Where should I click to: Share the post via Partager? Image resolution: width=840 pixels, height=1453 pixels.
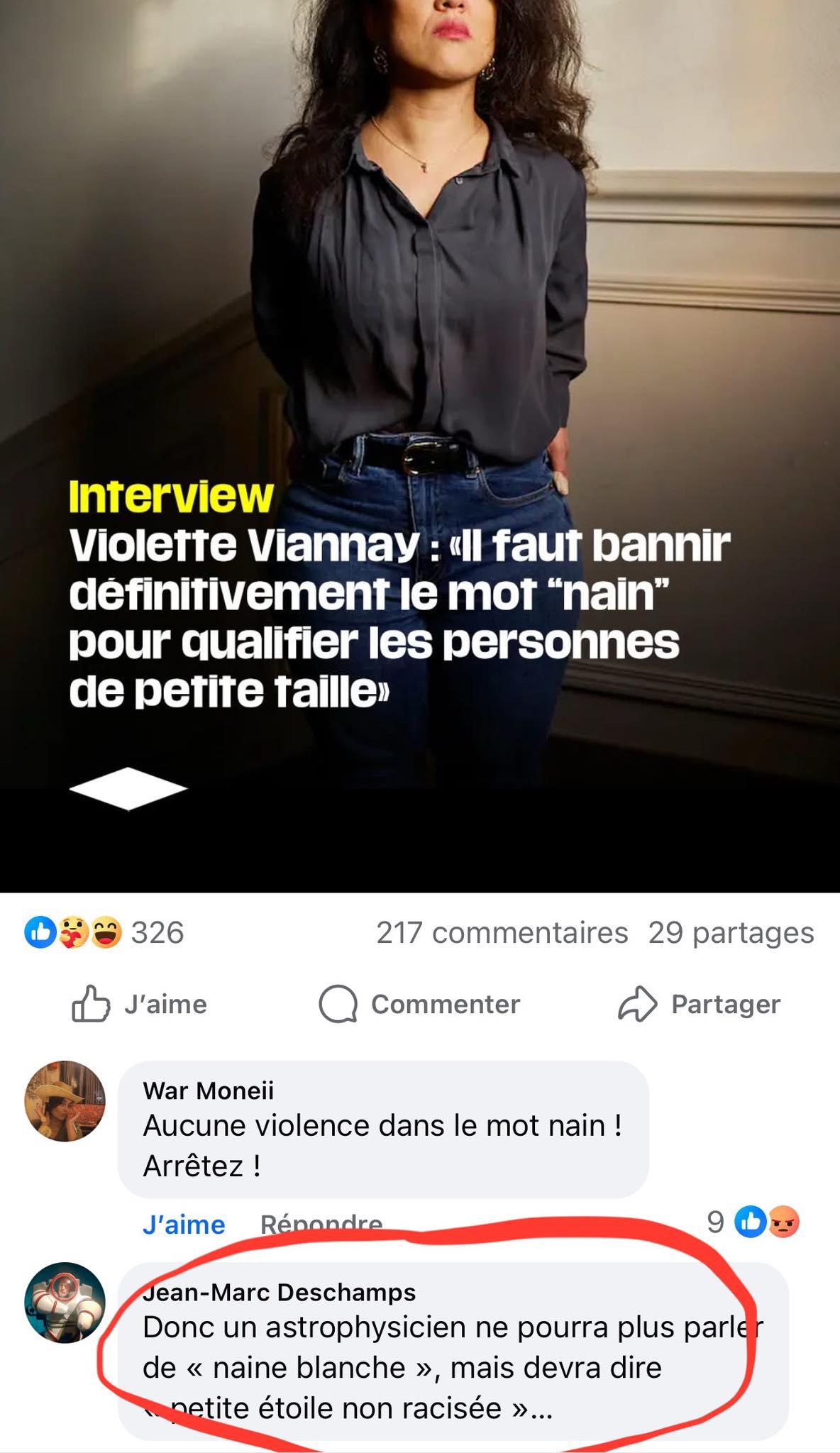point(699,1004)
